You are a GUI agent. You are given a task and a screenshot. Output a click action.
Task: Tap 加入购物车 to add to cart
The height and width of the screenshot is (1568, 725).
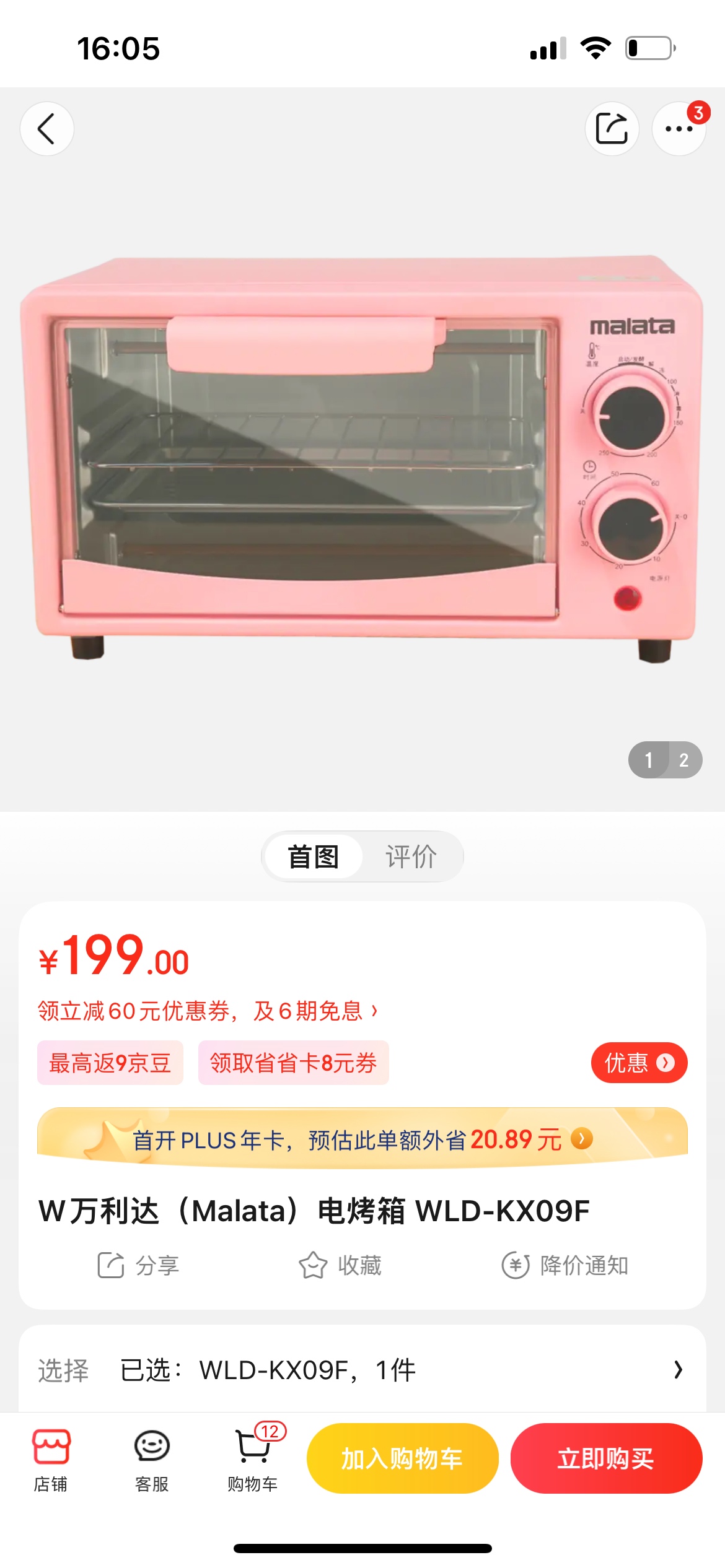click(x=403, y=1458)
